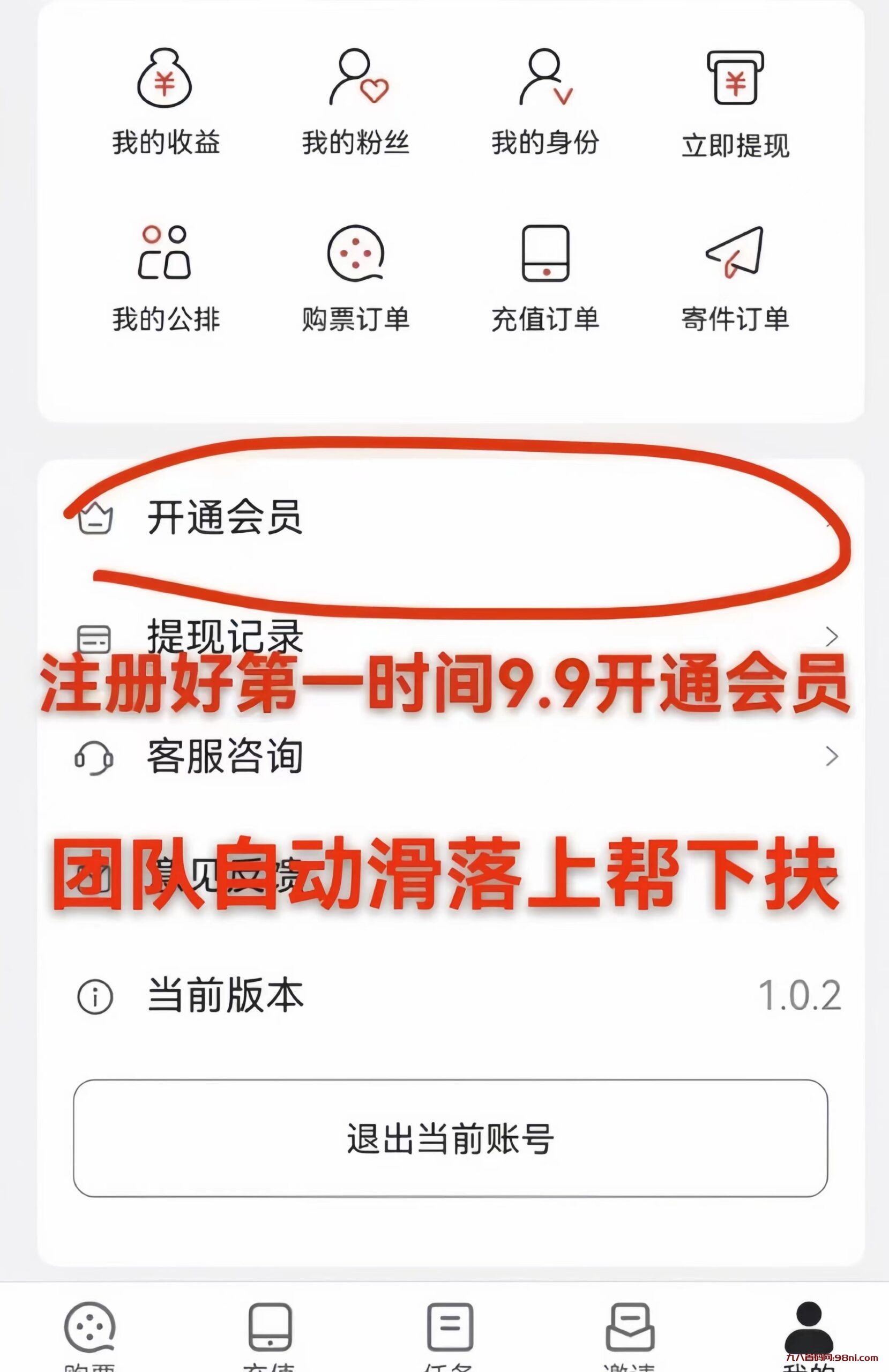Open 提现记录 withdrawal records
The image size is (889, 1372).
point(450,636)
